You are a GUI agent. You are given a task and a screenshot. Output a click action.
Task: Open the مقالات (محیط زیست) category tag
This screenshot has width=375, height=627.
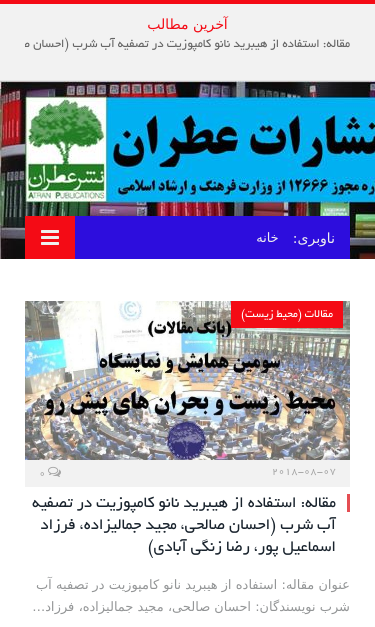(x=287, y=314)
